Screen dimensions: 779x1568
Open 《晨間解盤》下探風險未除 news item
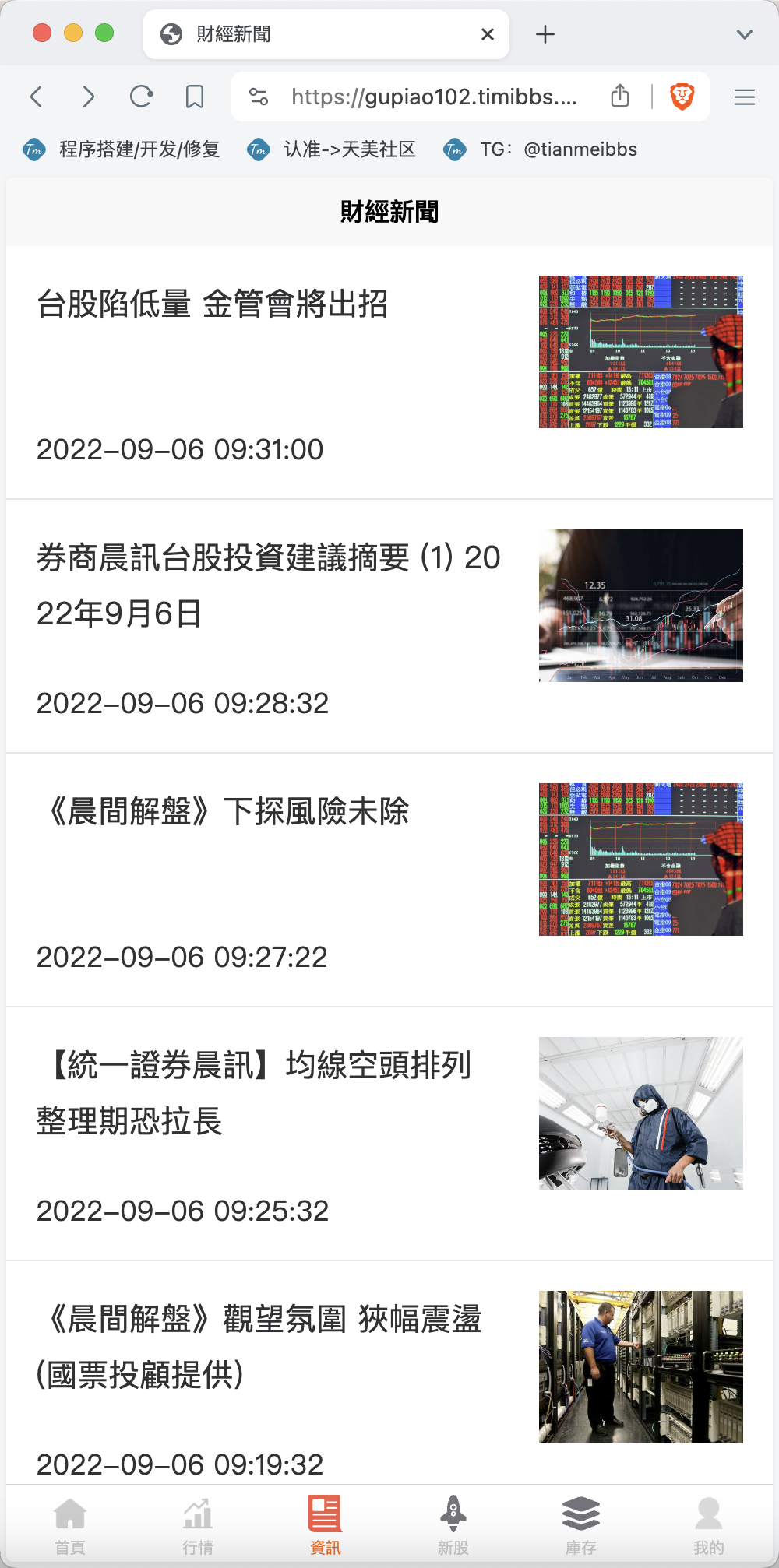coord(389,880)
